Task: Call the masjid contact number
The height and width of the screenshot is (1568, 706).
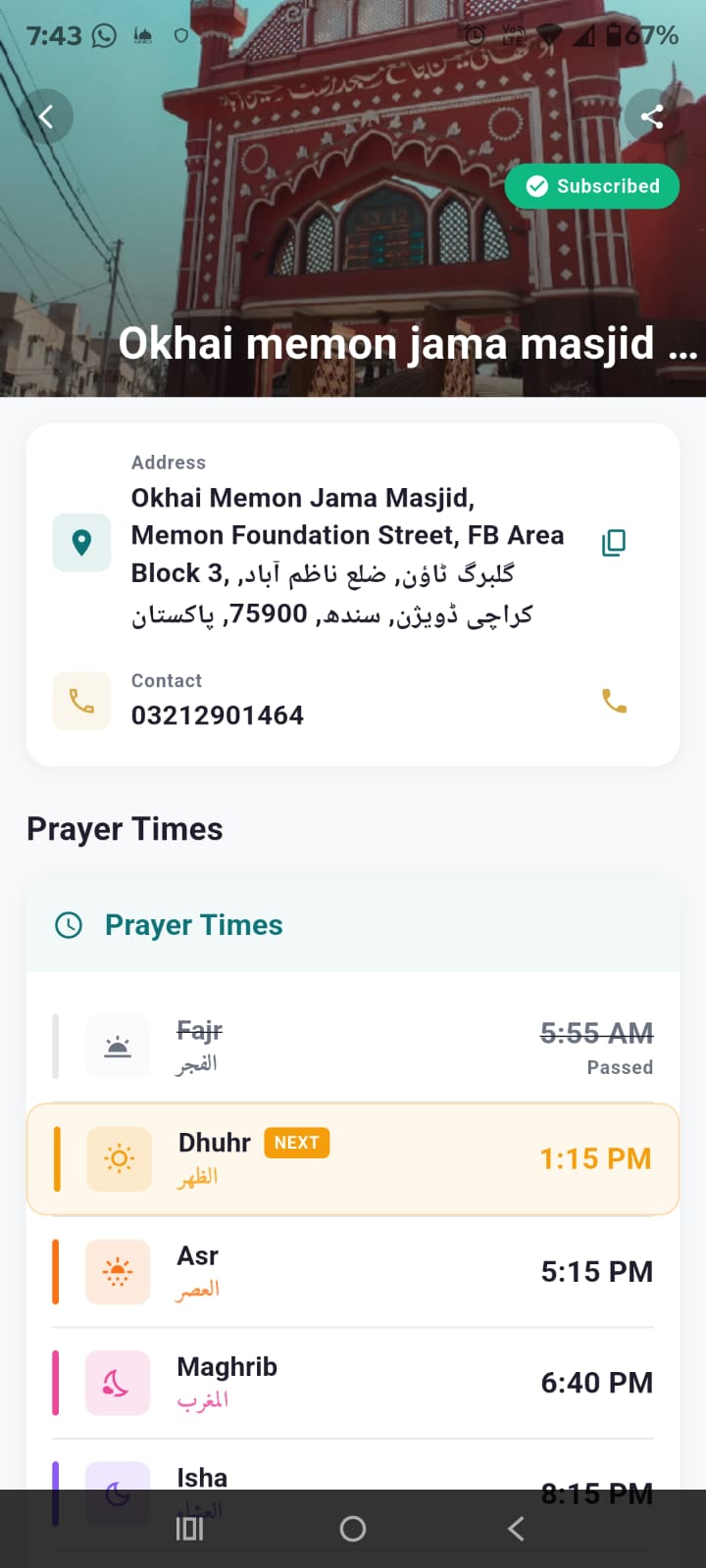Action: pyautogui.click(x=614, y=701)
